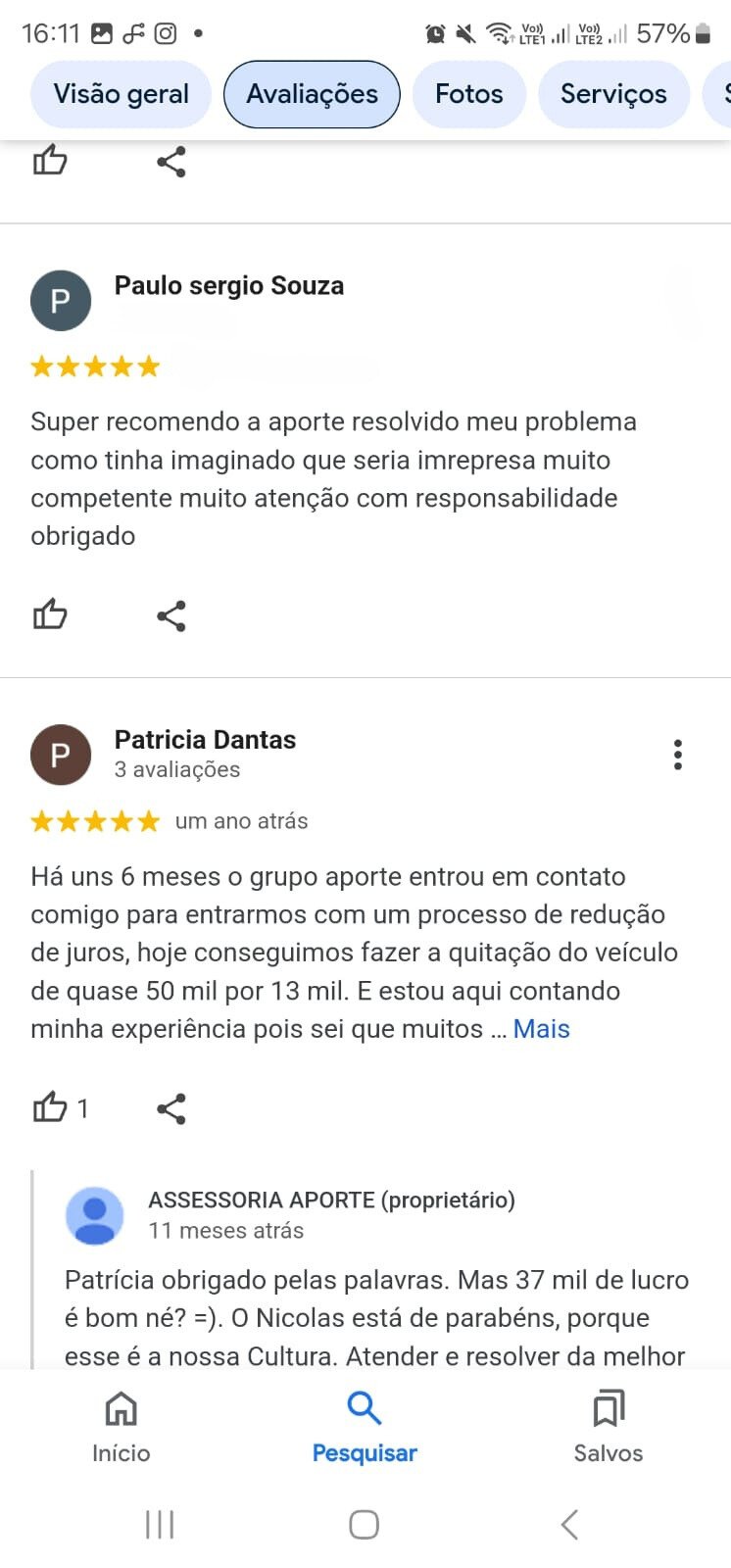Share Paulo sergio Souza's review
Image resolution: width=731 pixels, height=1568 pixels.
coord(171,615)
